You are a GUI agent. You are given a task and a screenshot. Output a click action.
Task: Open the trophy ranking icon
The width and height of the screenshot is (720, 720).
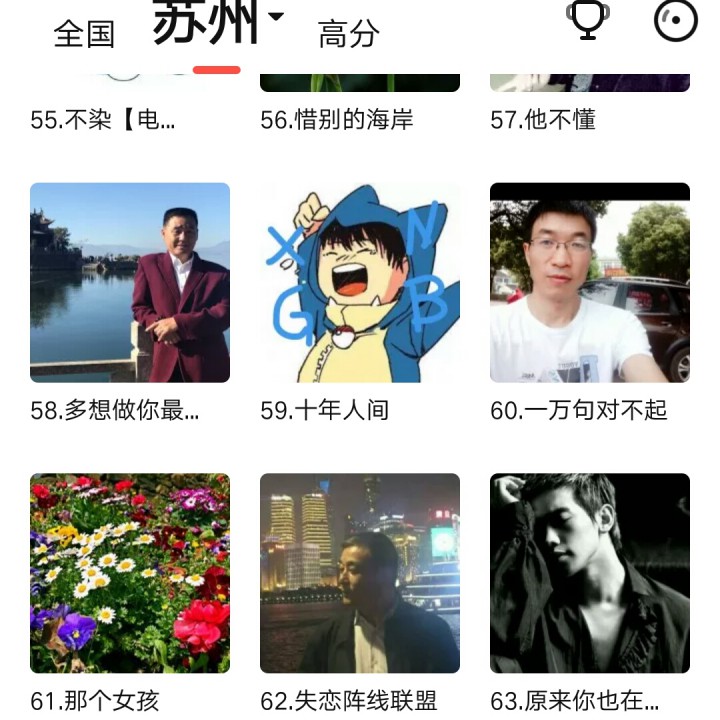[x=587, y=20]
